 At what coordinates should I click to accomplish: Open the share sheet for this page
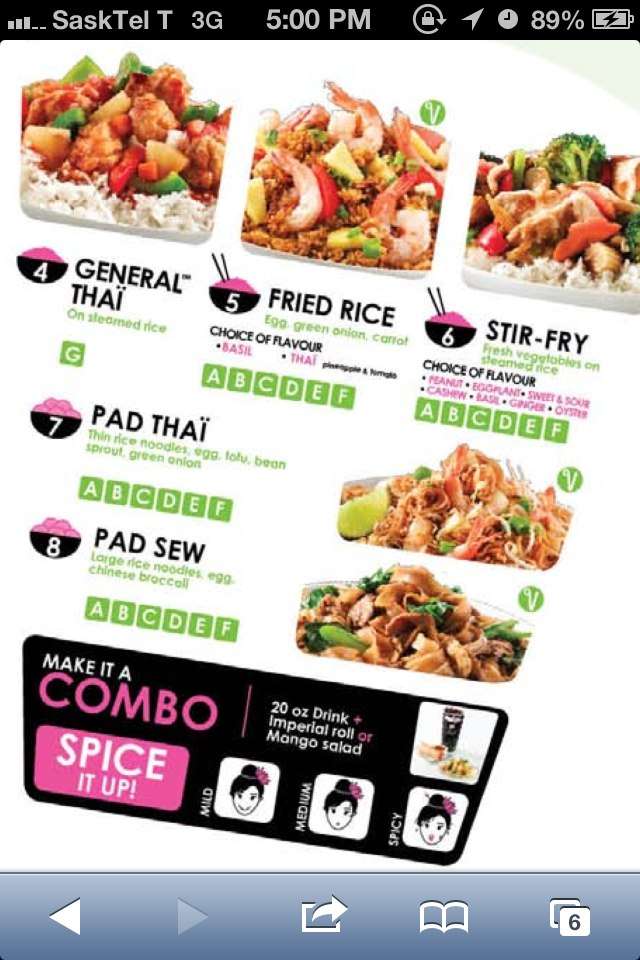(x=323, y=914)
